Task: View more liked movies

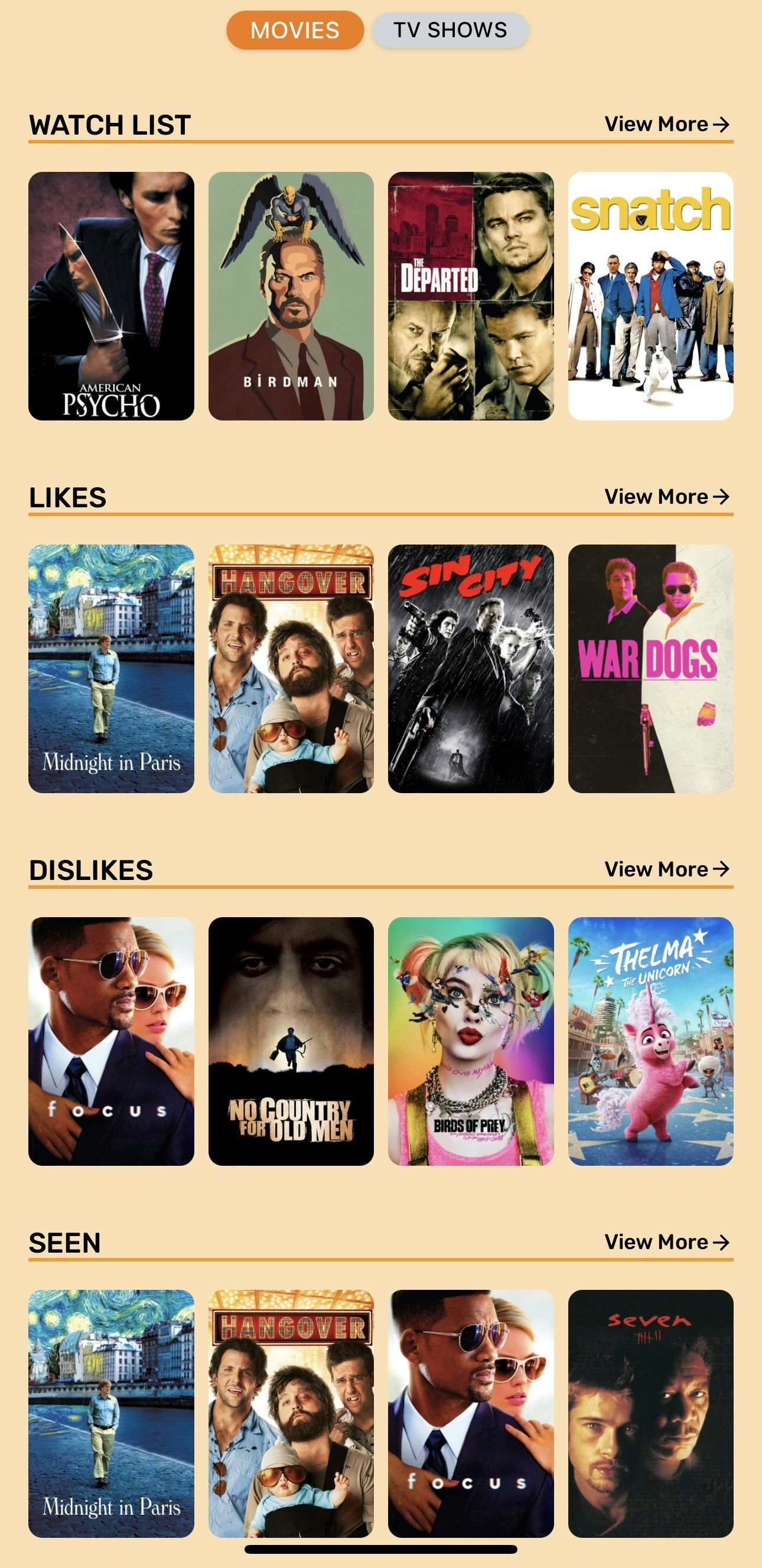Action: (667, 497)
